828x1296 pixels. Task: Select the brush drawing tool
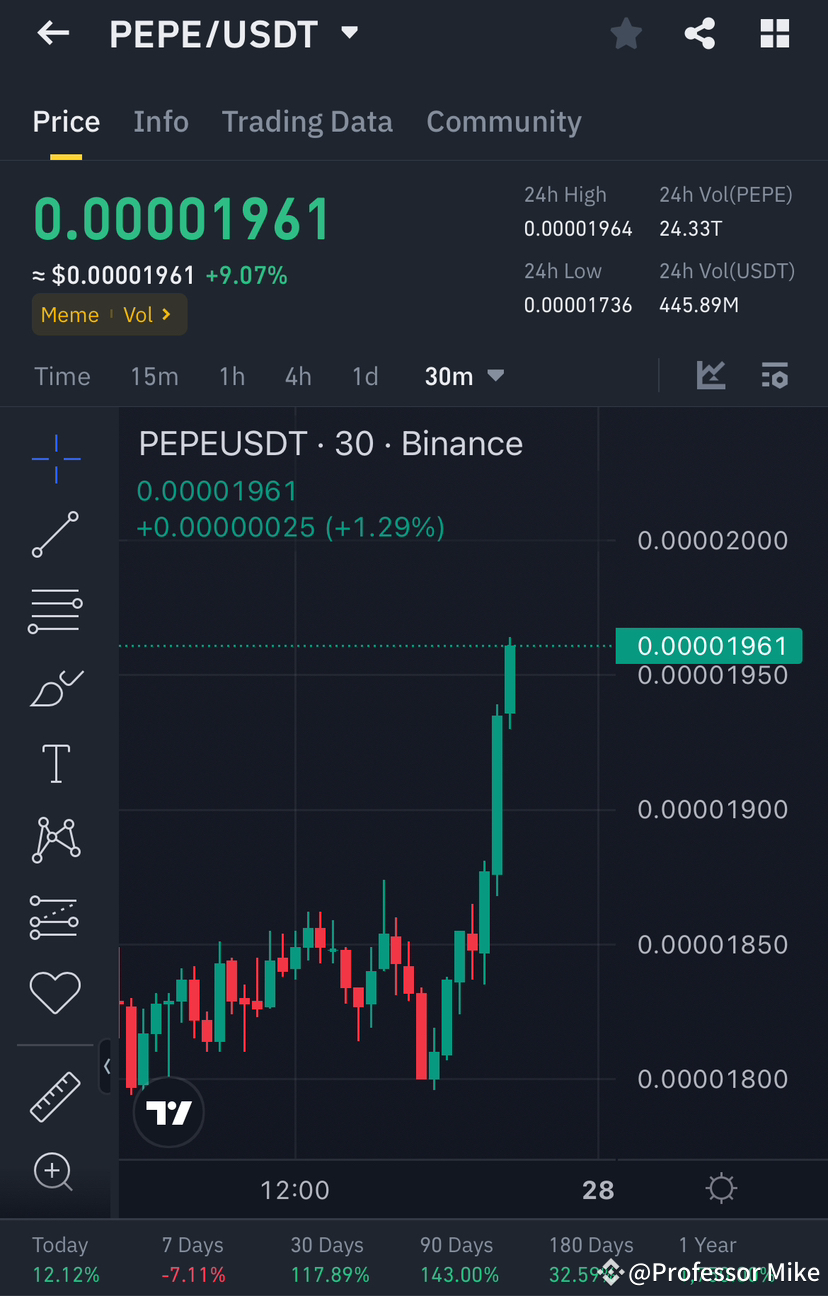click(55, 688)
